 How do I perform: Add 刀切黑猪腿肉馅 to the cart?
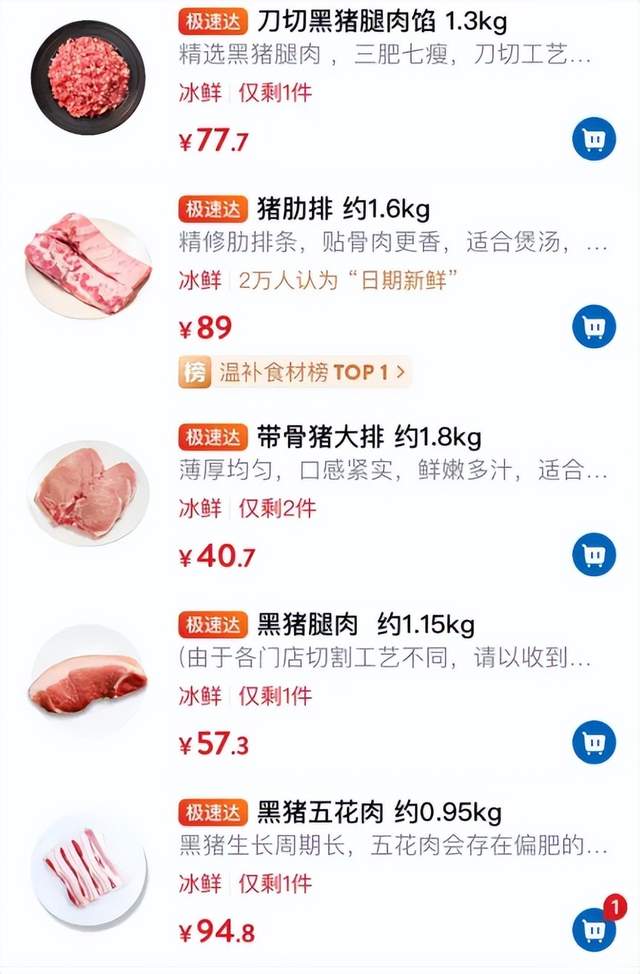coord(594,139)
